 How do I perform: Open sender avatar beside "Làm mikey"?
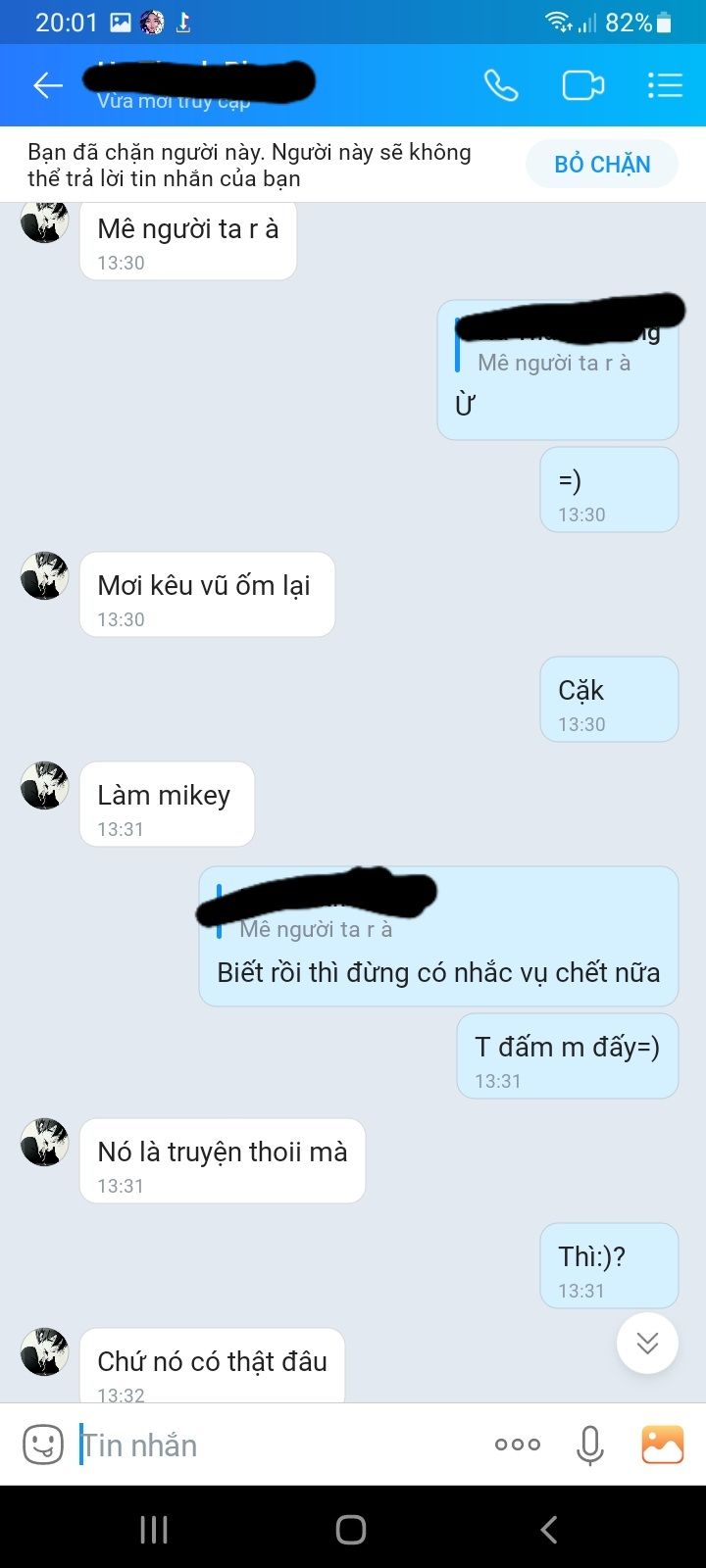[45, 786]
